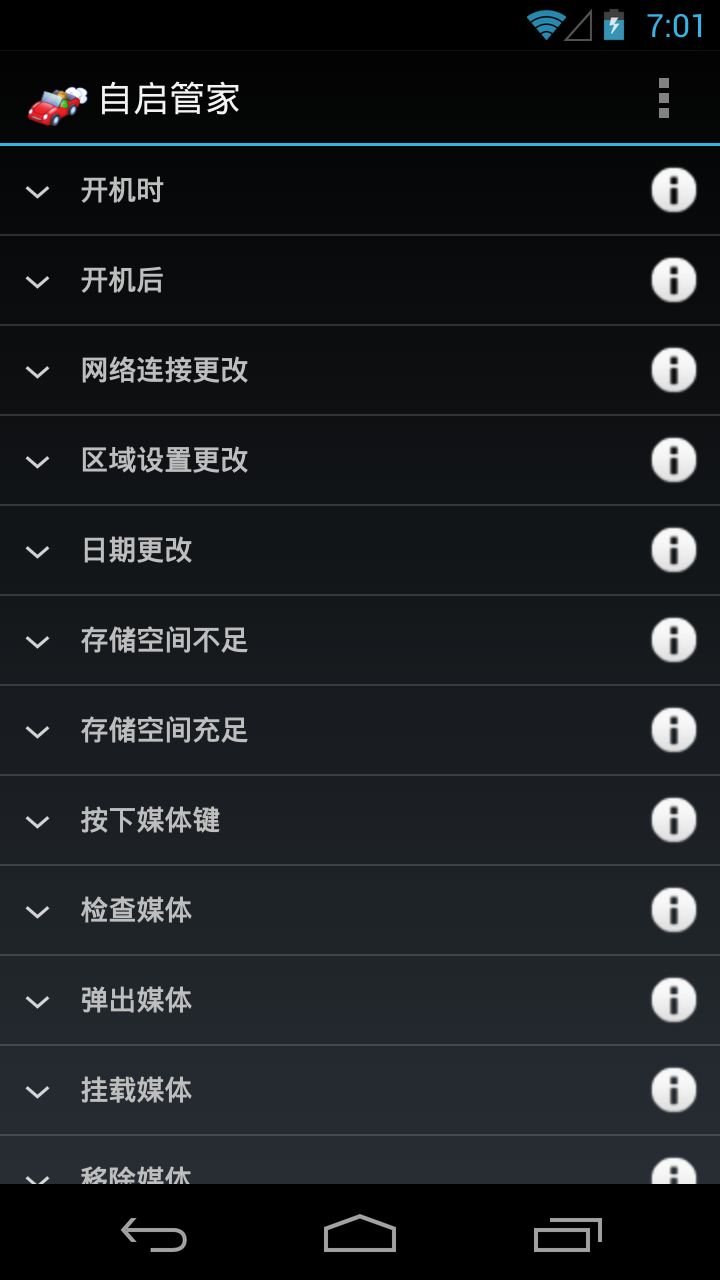Show info for 弹出媒体
This screenshot has height=1280, width=720.
click(673, 1000)
